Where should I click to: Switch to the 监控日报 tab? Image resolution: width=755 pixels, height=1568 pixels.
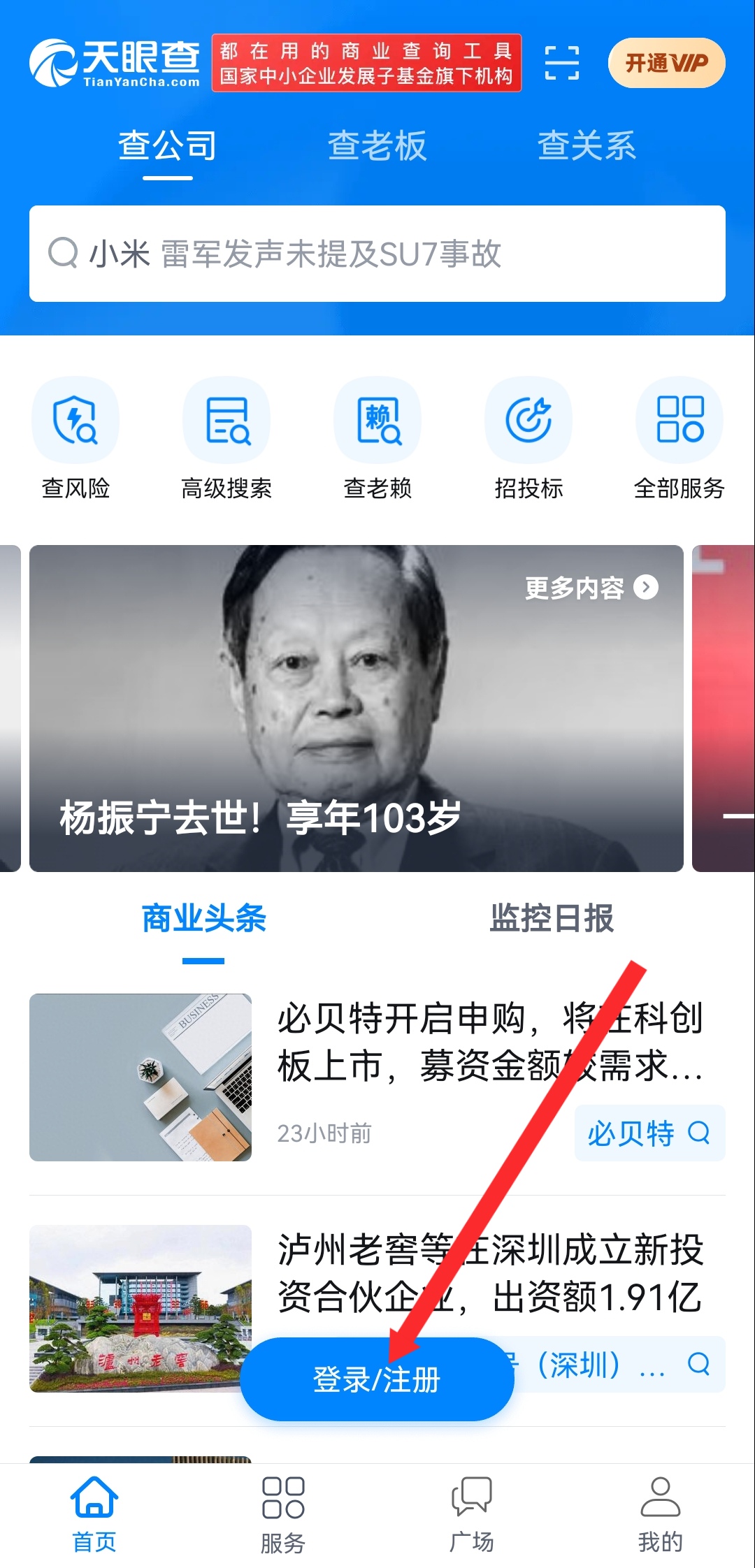[x=552, y=919]
